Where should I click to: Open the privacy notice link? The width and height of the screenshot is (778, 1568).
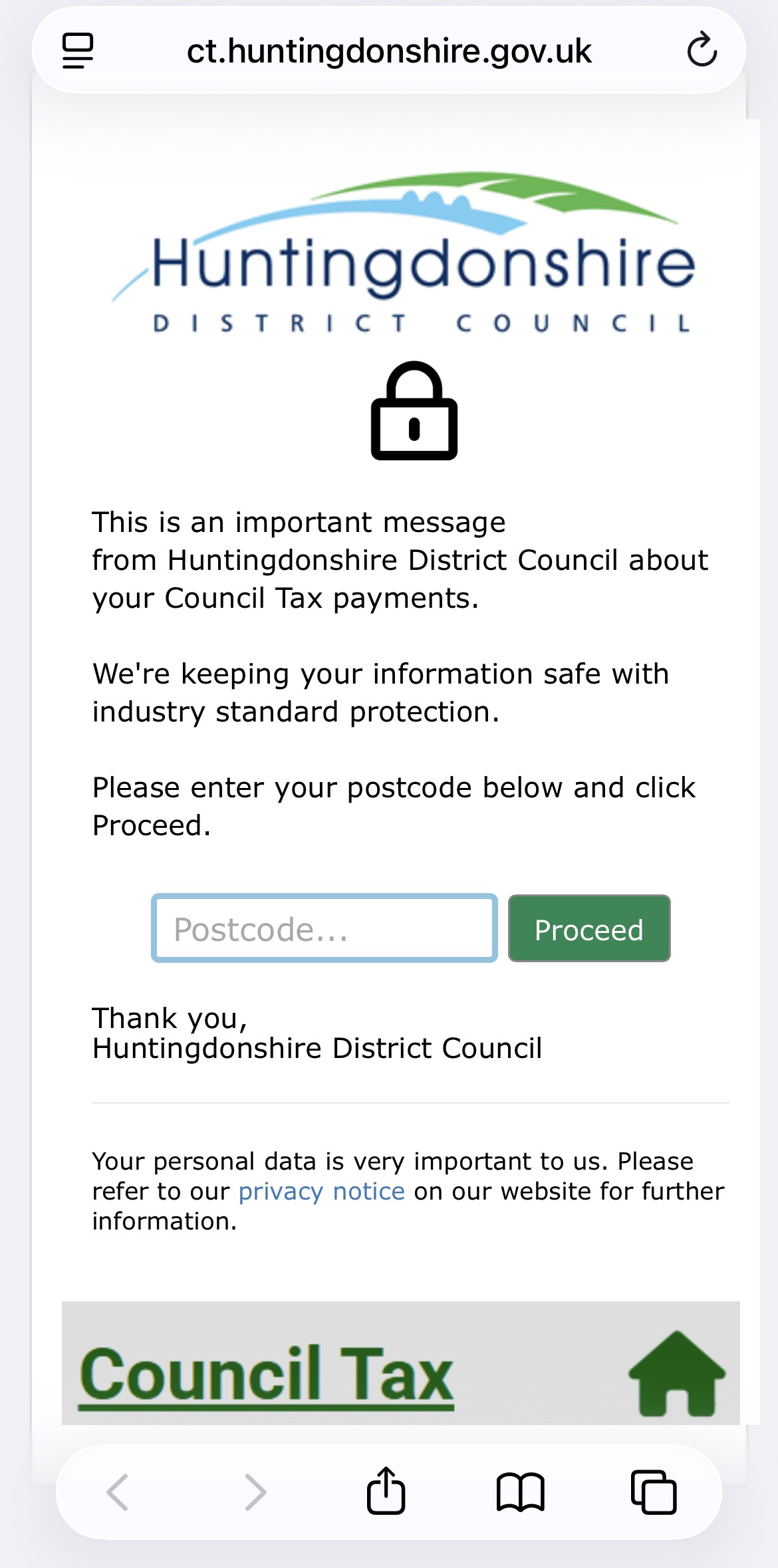coord(321,1191)
